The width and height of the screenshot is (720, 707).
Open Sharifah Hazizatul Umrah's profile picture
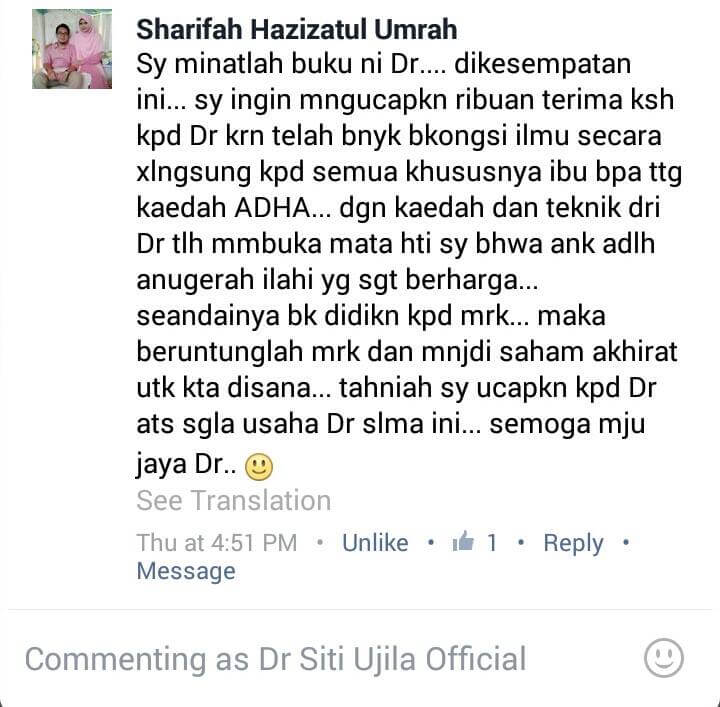tap(71, 49)
